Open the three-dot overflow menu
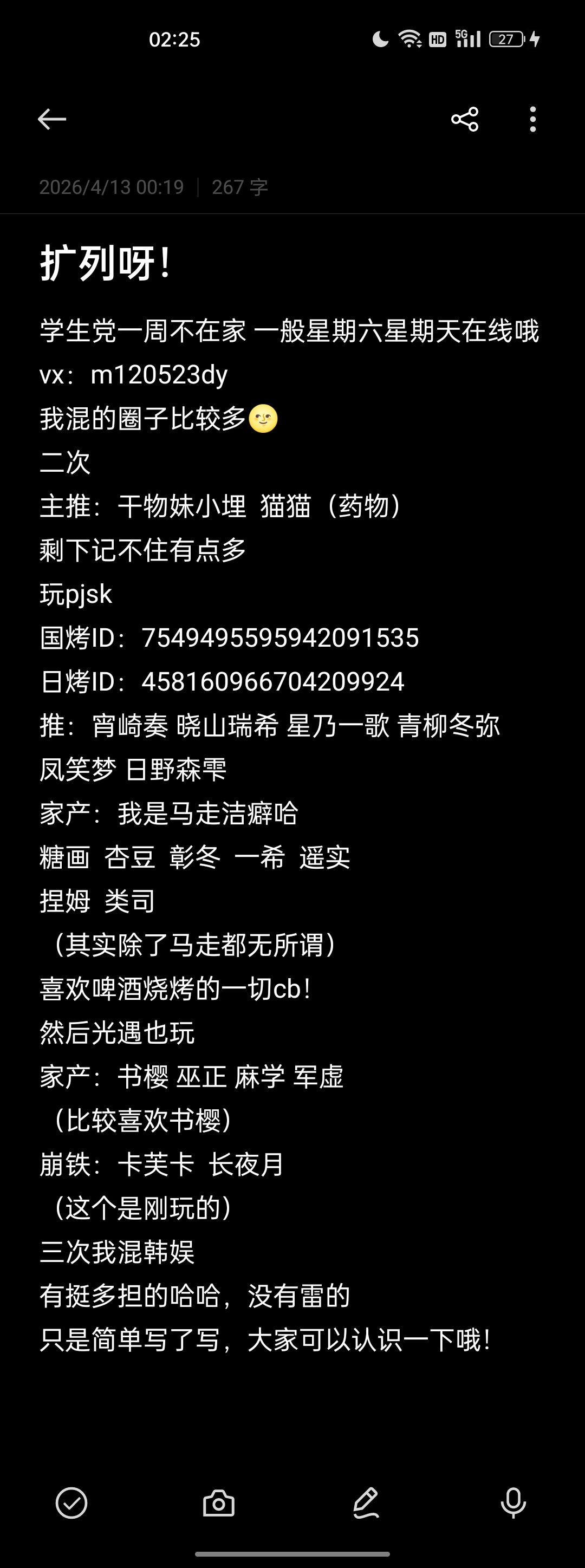The image size is (585, 1568). pyautogui.click(x=532, y=119)
